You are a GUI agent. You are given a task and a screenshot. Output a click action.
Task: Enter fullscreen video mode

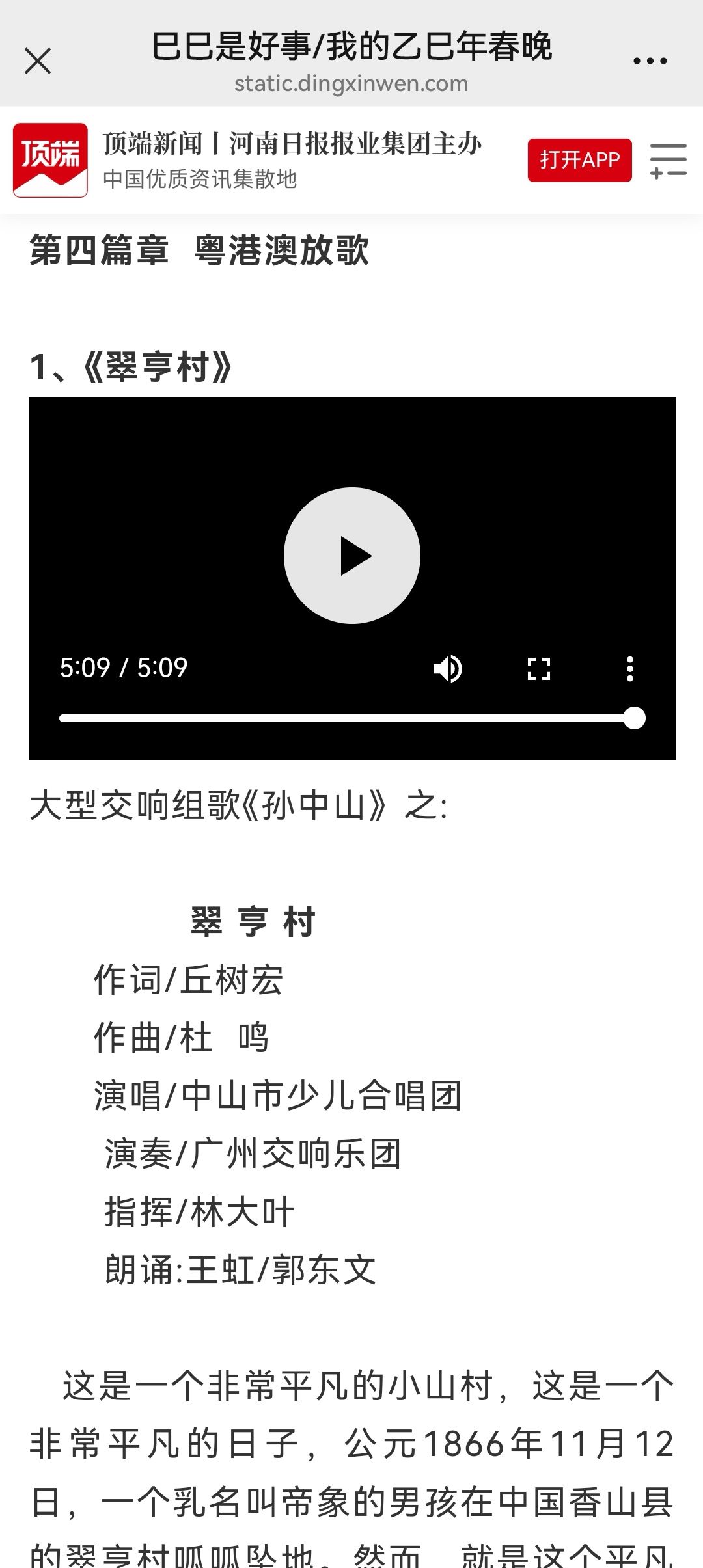click(538, 668)
